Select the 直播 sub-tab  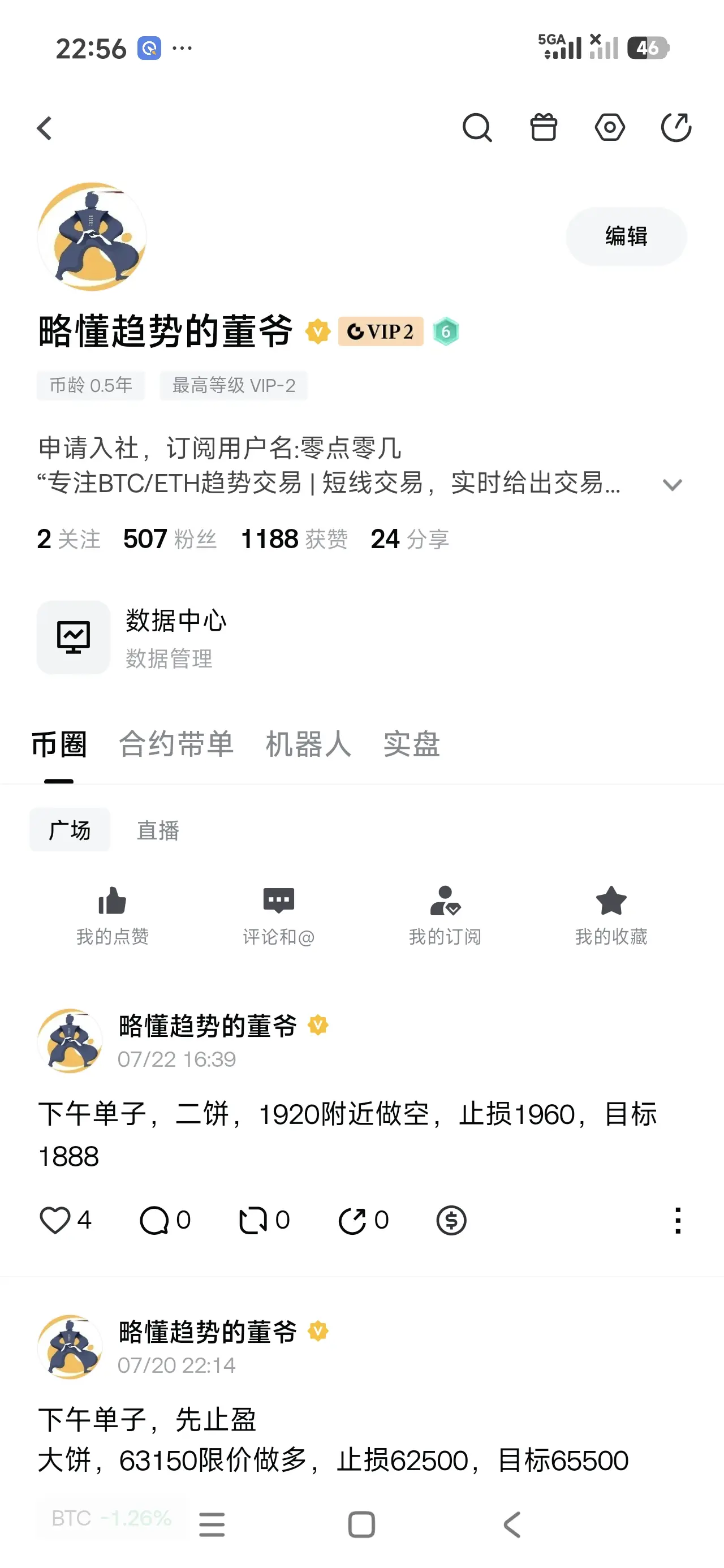(x=158, y=830)
